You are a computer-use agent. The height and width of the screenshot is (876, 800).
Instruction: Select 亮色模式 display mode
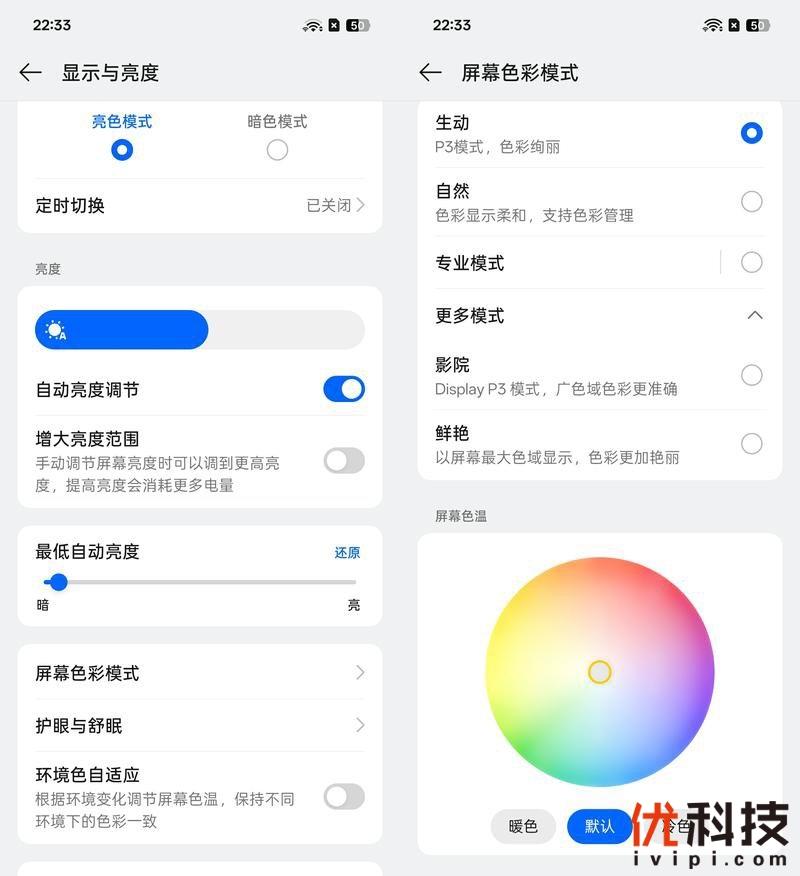(x=122, y=150)
